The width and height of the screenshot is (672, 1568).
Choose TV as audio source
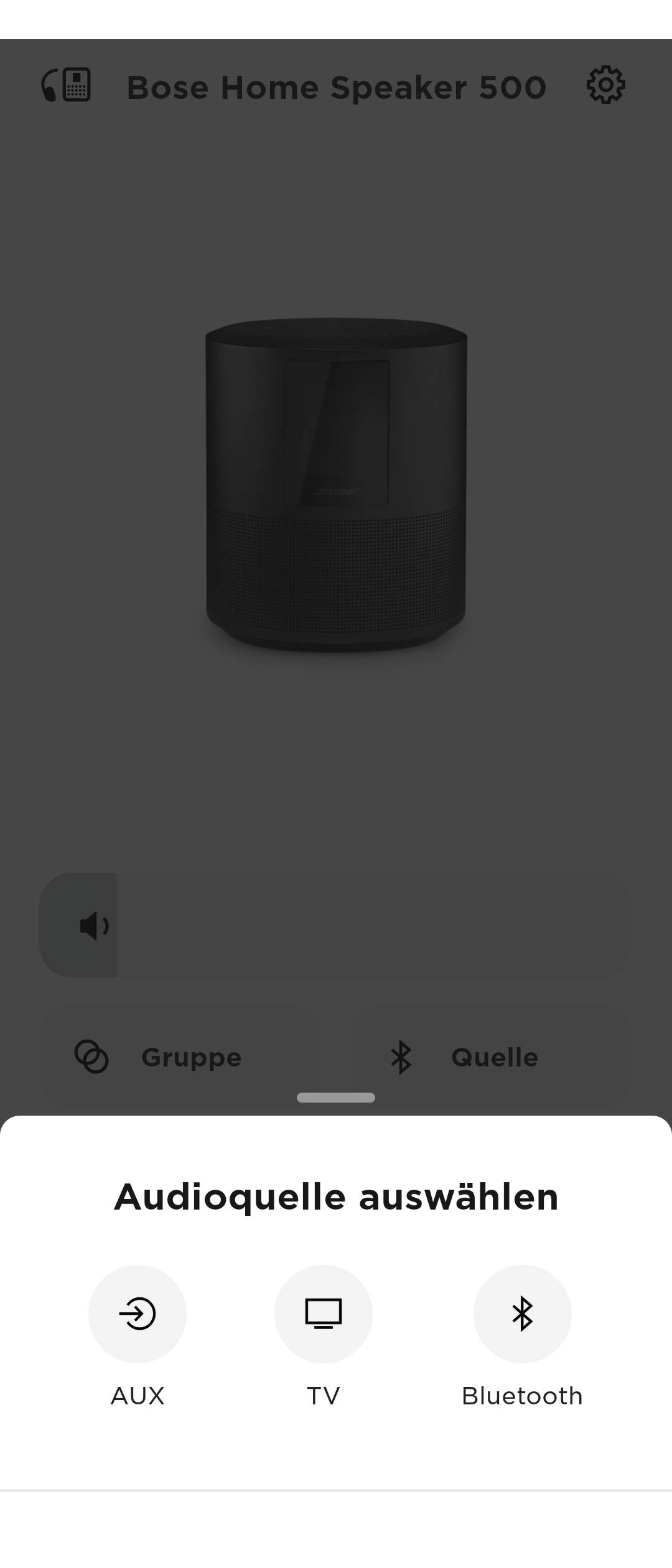tap(324, 1314)
